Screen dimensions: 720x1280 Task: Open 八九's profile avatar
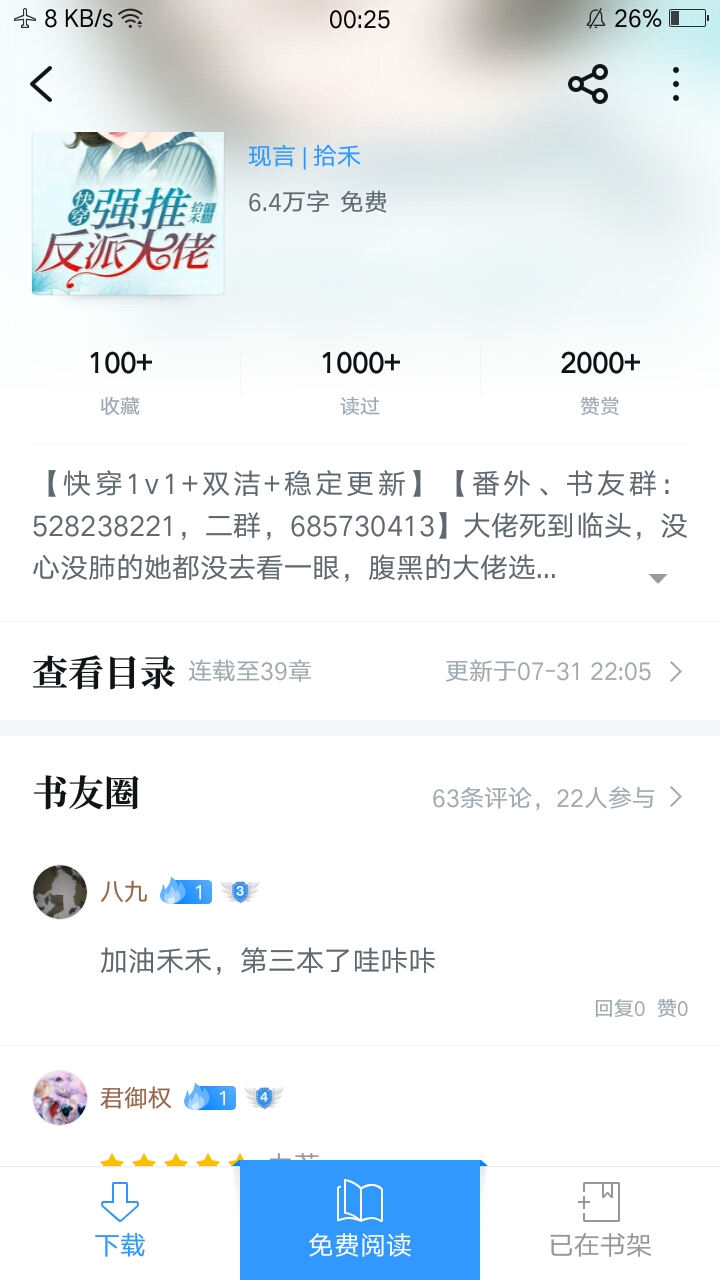tap(60, 892)
